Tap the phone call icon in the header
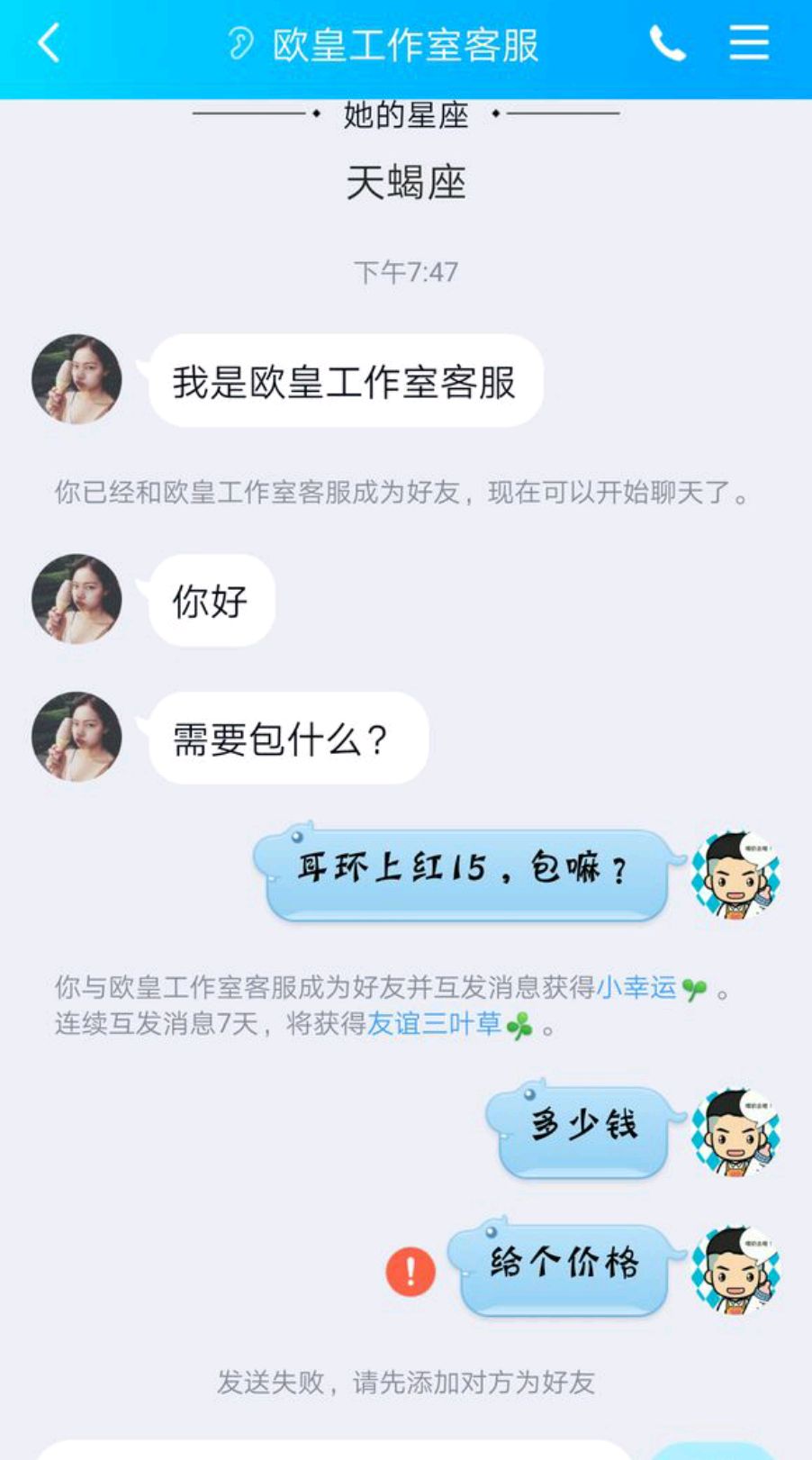 click(x=666, y=42)
